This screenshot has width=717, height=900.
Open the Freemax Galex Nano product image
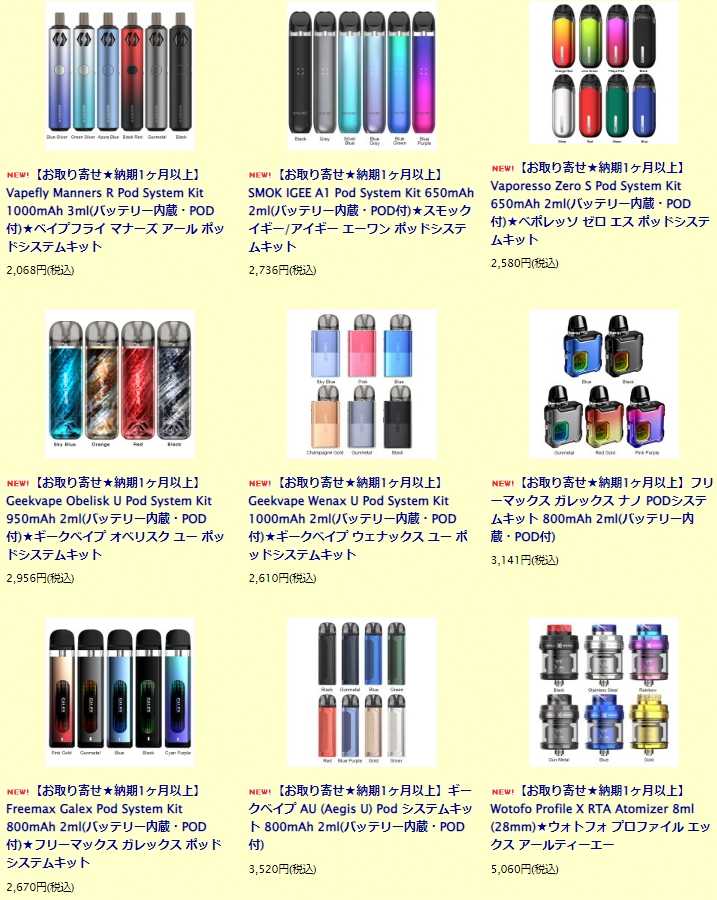click(x=603, y=384)
